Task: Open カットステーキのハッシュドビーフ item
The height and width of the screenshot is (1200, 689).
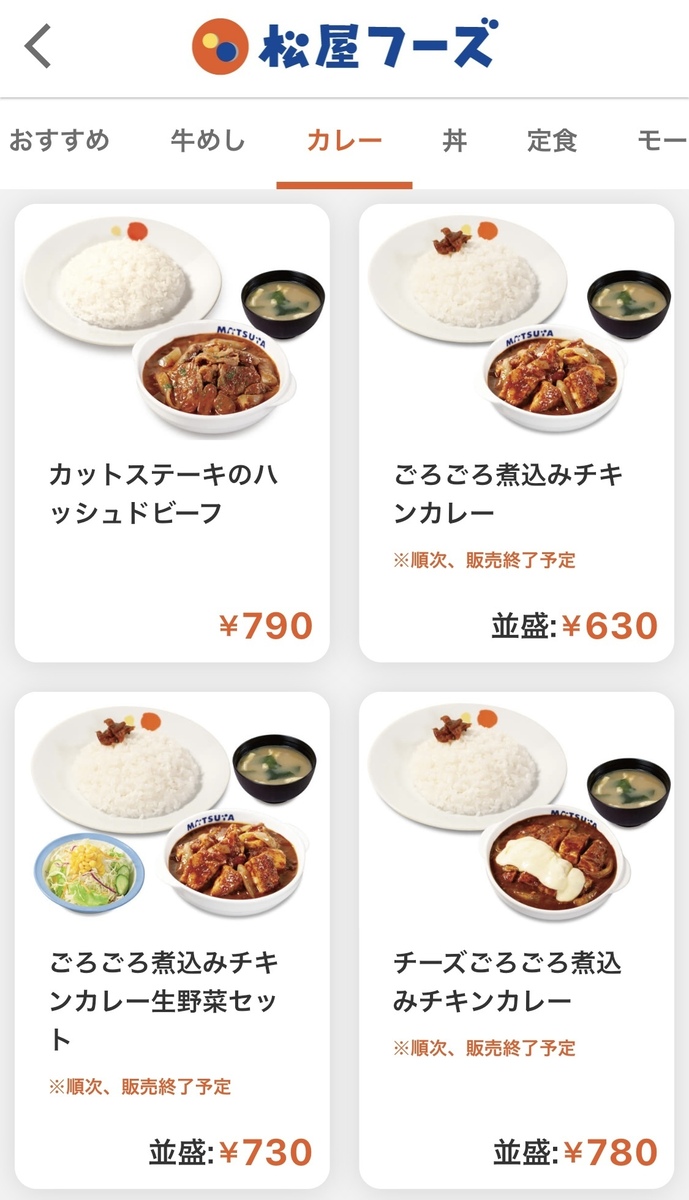Action: click(x=172, y=433)
